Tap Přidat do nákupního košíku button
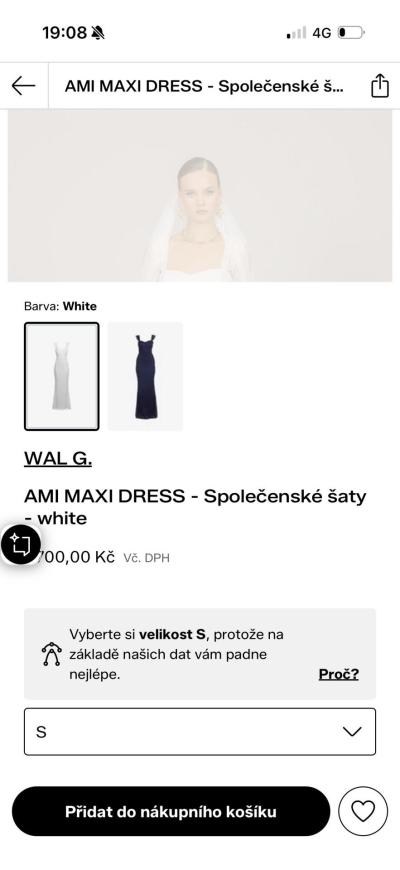 171,811
